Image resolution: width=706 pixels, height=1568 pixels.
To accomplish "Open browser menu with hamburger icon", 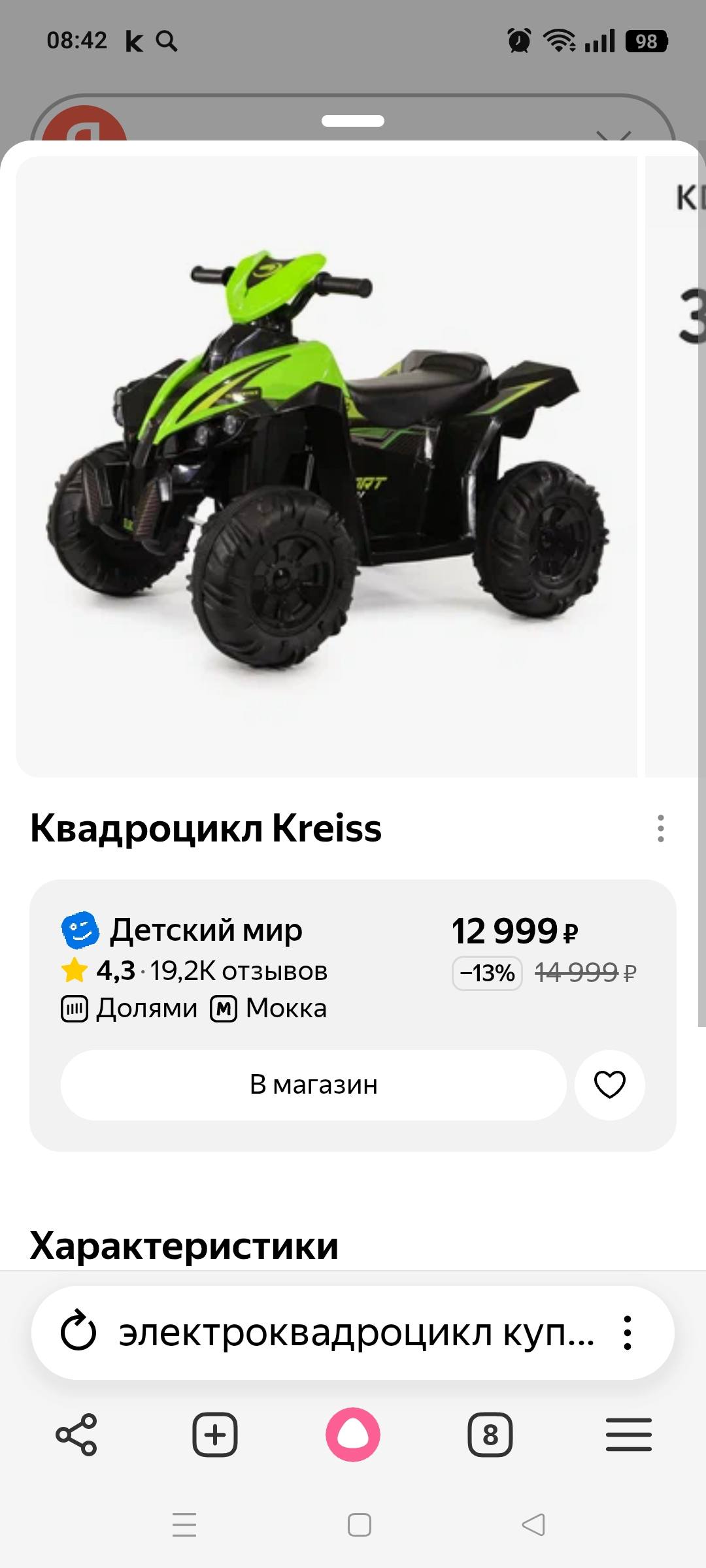I will (x=629, y=1434).
